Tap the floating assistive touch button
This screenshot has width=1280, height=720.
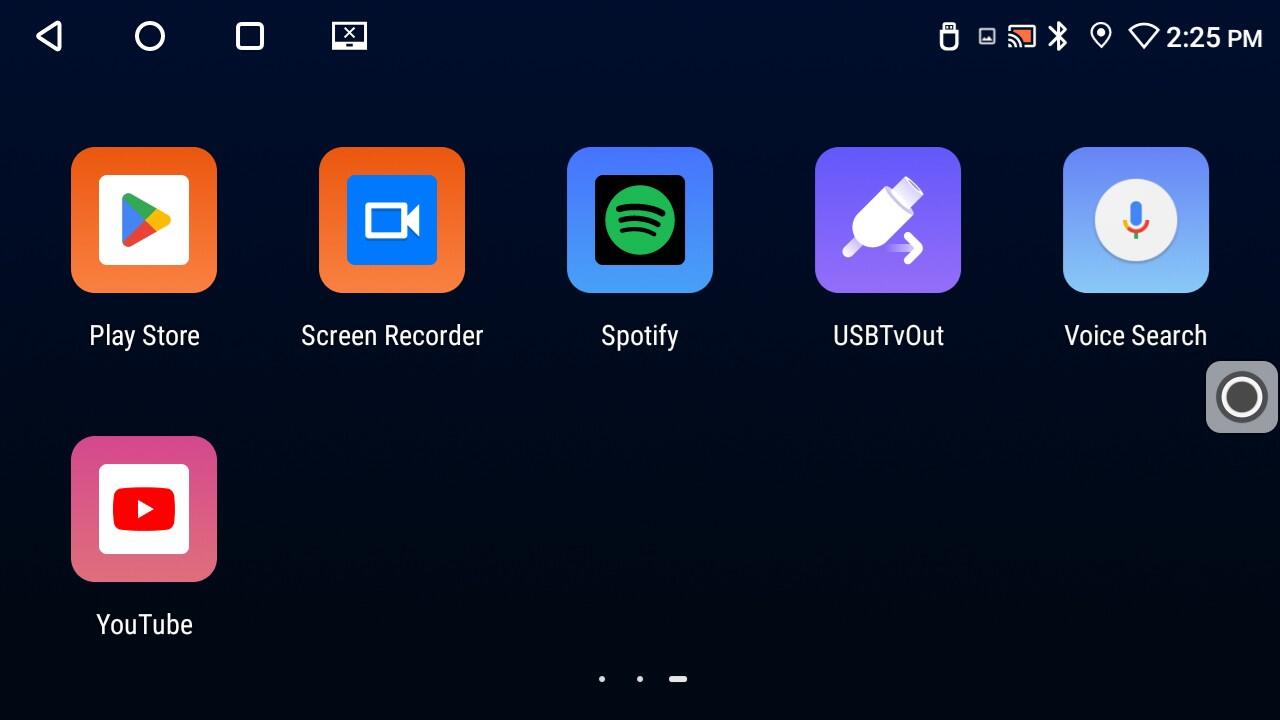(1242, 397)
